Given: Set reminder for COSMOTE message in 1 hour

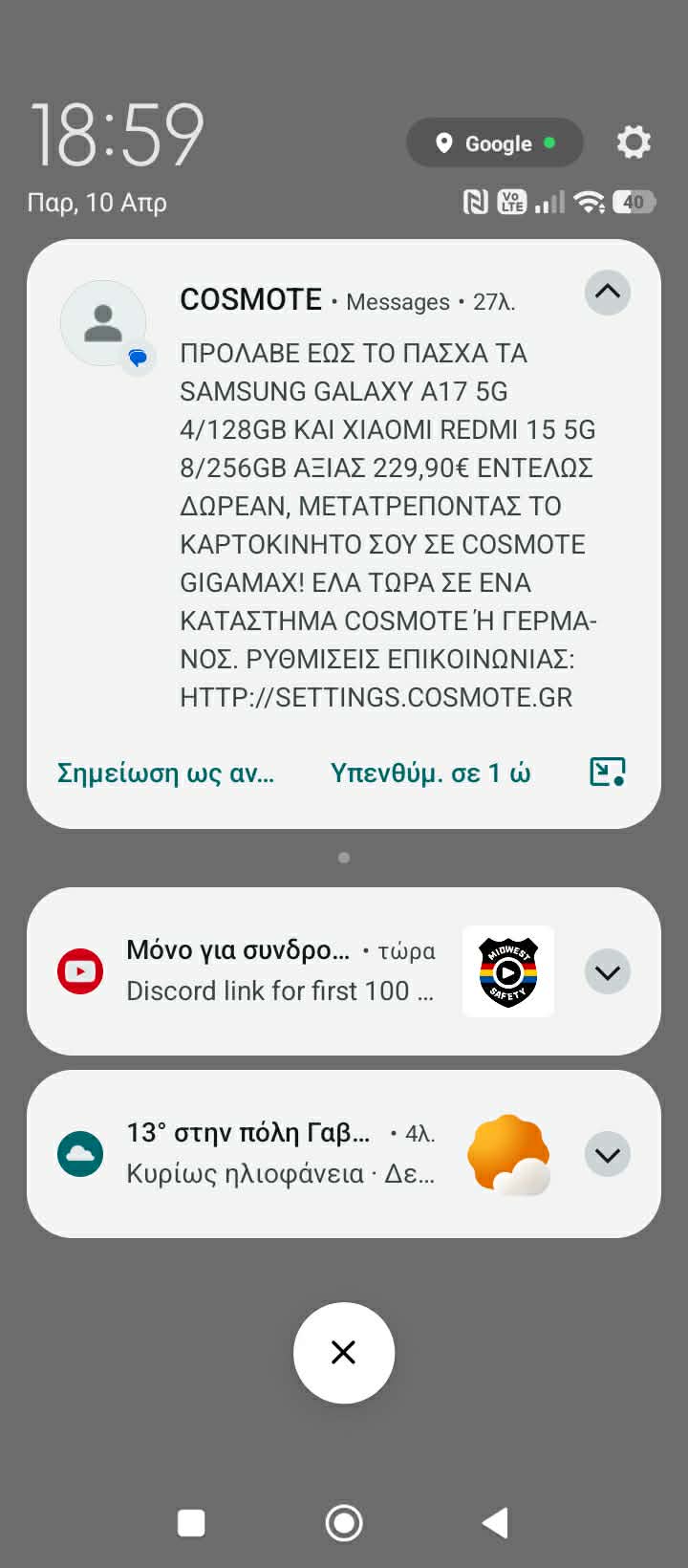Looking at the screenshot, I should point(430,773).
